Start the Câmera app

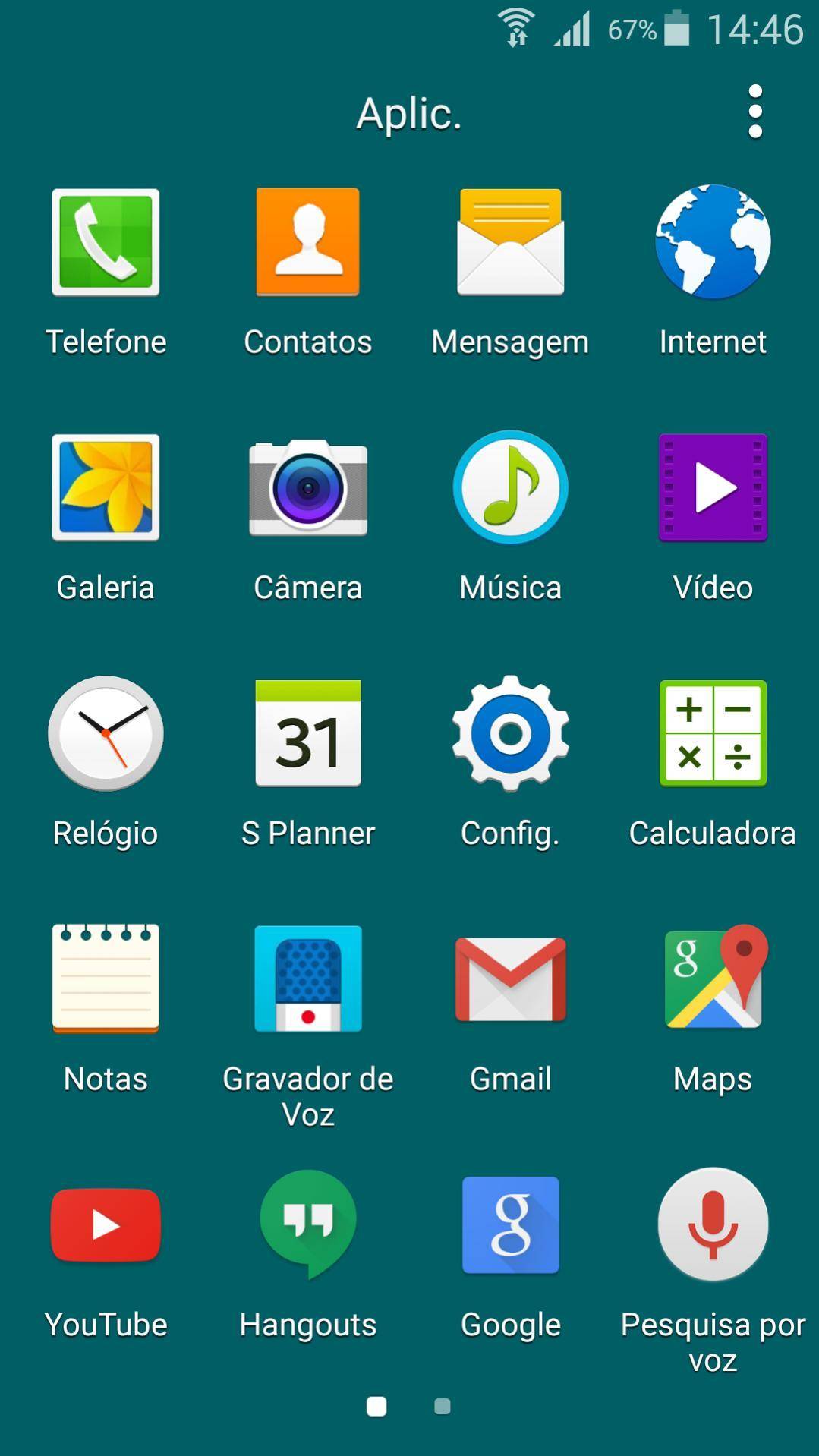pyautogui.click(x=307, y=488)
